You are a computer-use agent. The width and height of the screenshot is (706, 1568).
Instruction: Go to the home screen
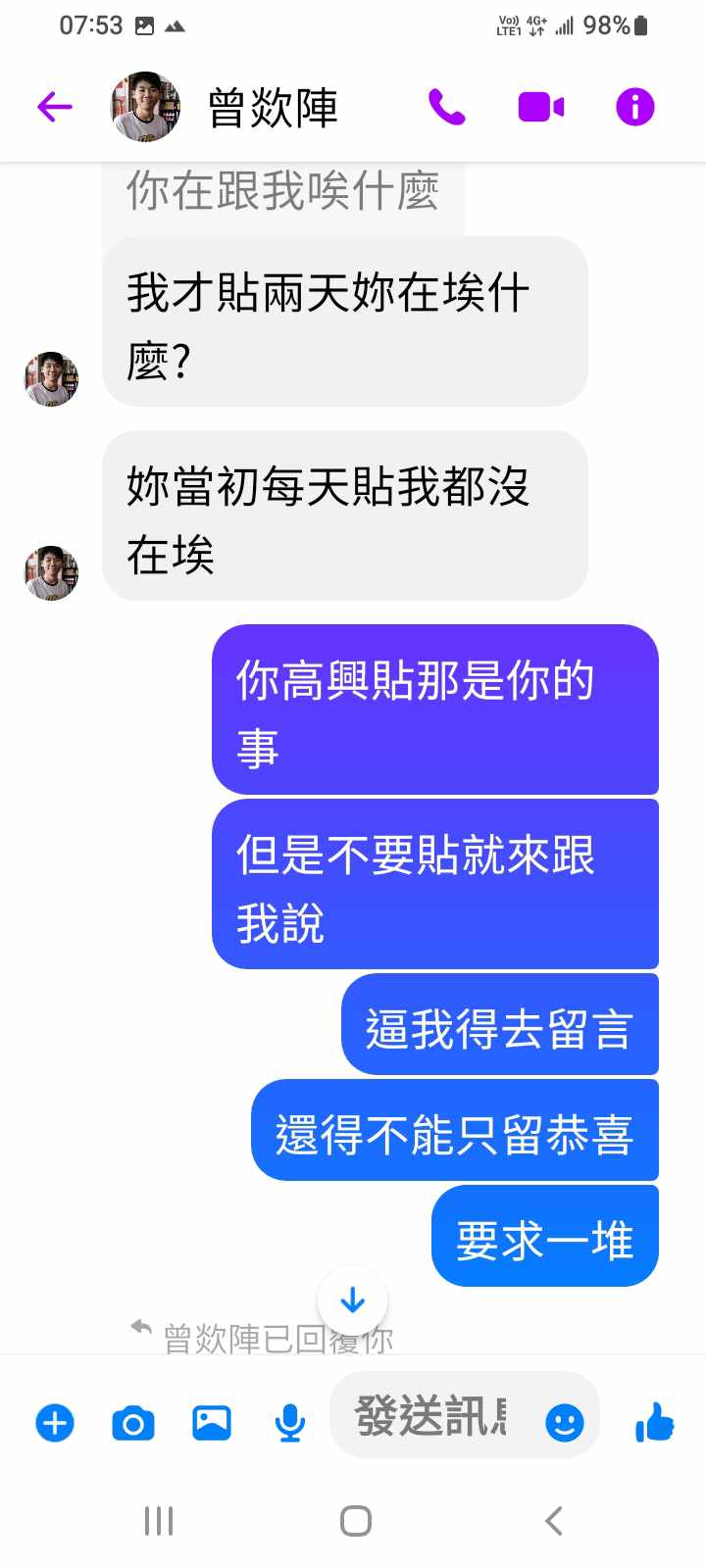[355, 1521]
